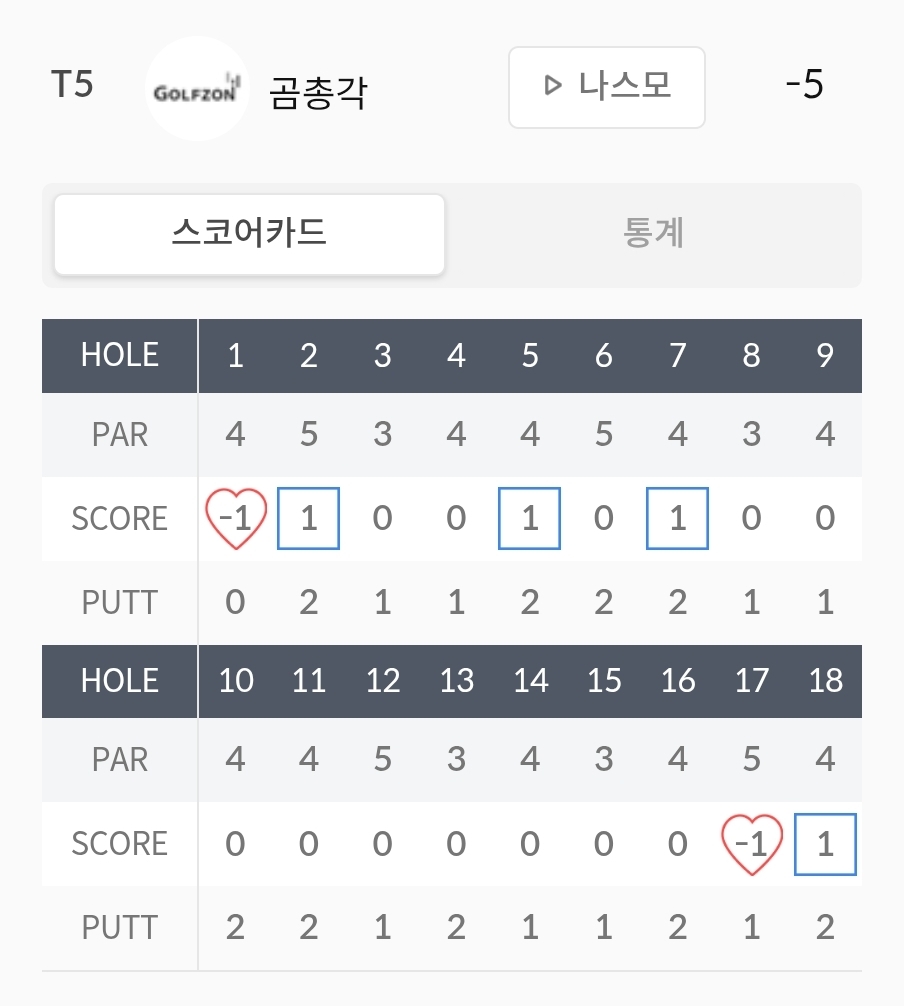Select the 스코어카드 tab
This screenshot has height=1006, width=904.
[x=249, y=234]
